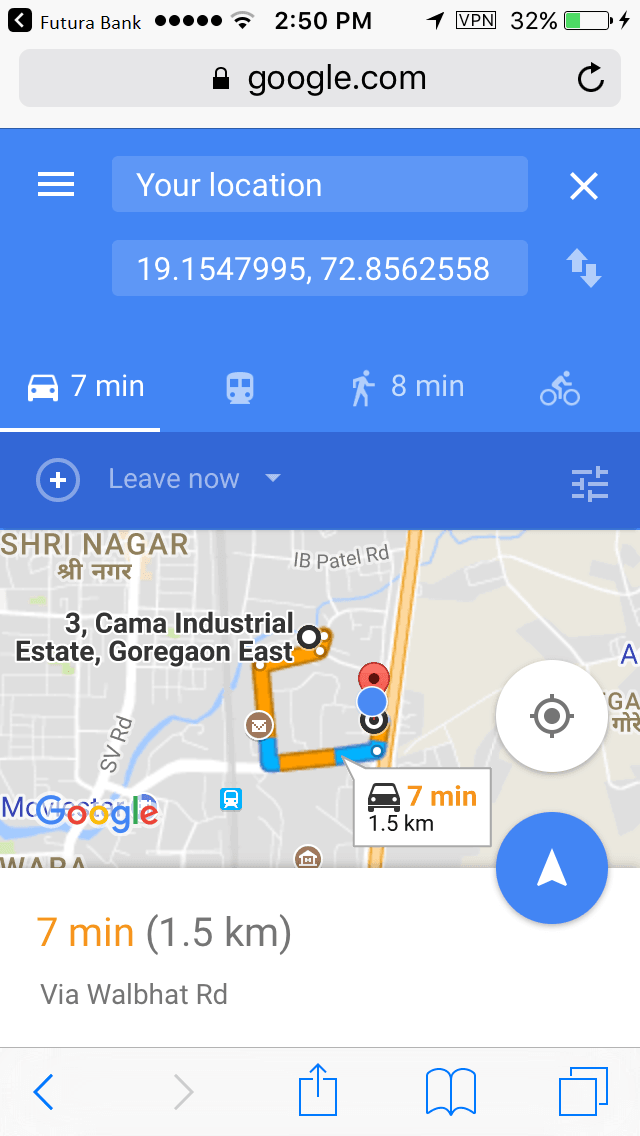Edit the destination coordinates field

319,269
